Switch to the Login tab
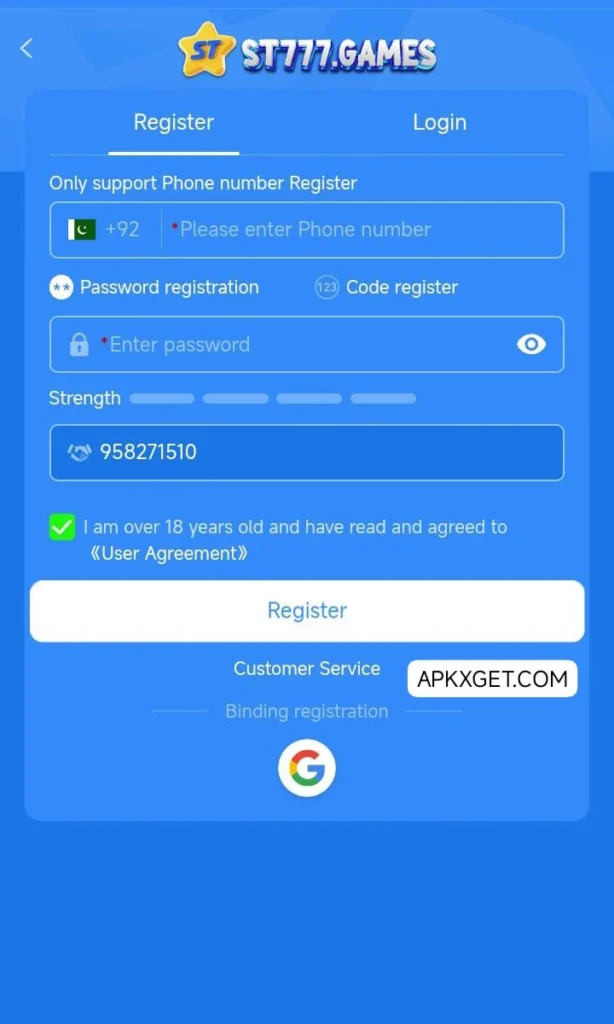 [439, 122]
